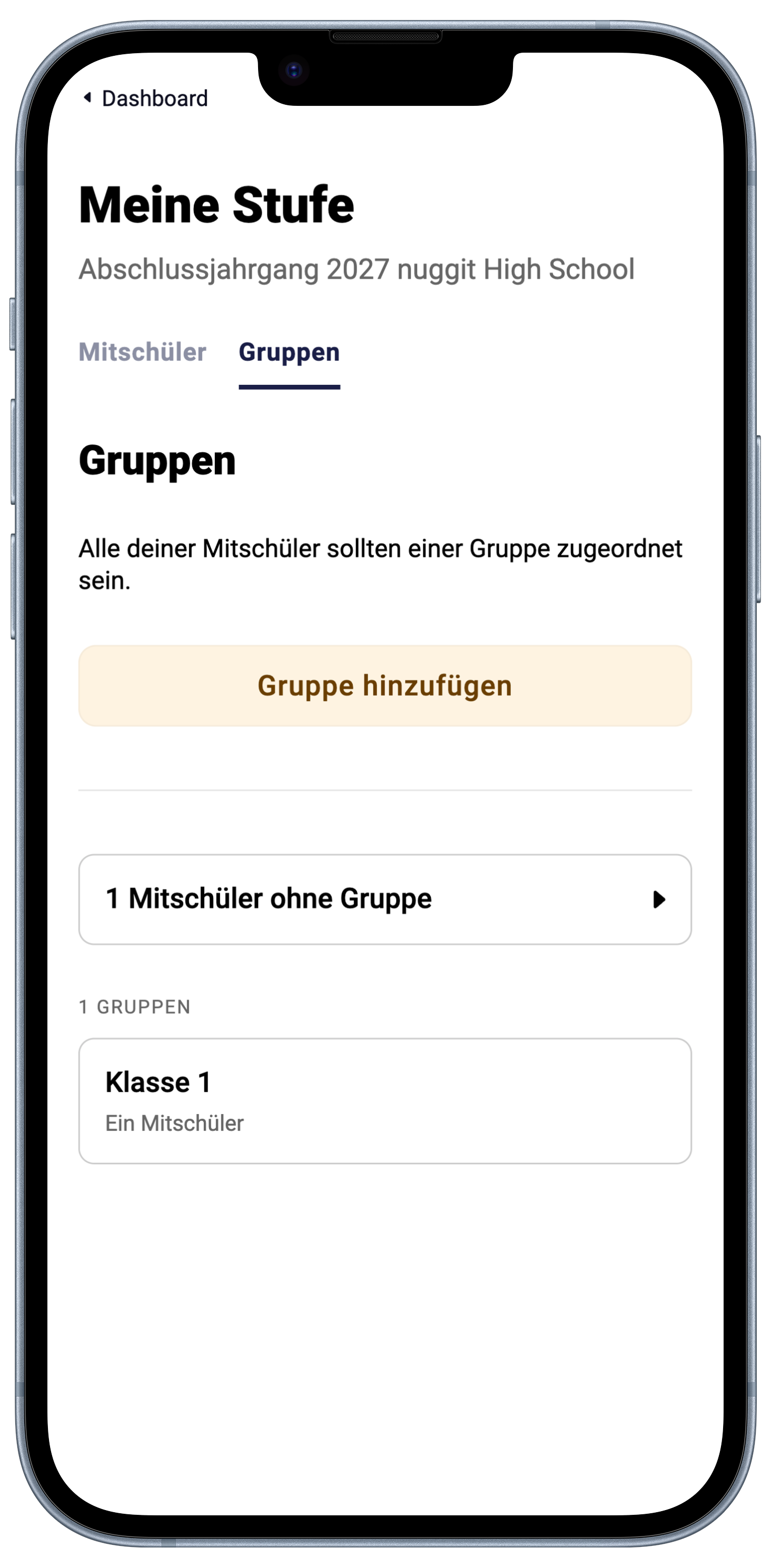Image resolution: width=771 pixels, height=1568 pixels.
Task: Tap Gruppe hinzufügen button
Action: pos(385,686)
